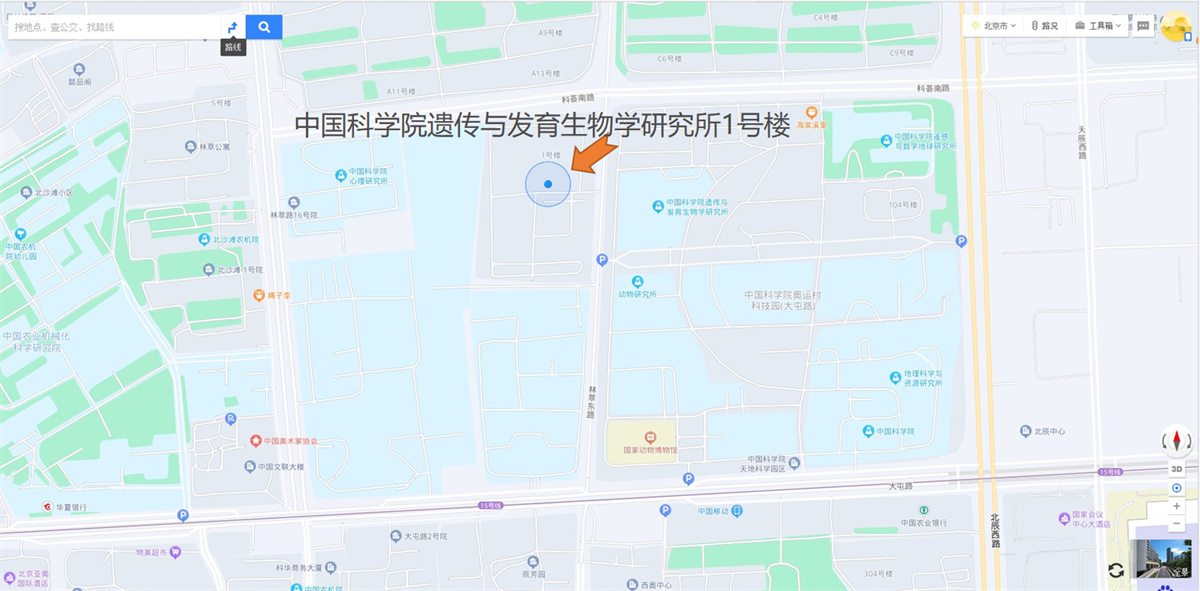The height and width of the screenshot is (591, 1200).
Task: Toggle the 路况 traffic layer
Action: 1044,26
